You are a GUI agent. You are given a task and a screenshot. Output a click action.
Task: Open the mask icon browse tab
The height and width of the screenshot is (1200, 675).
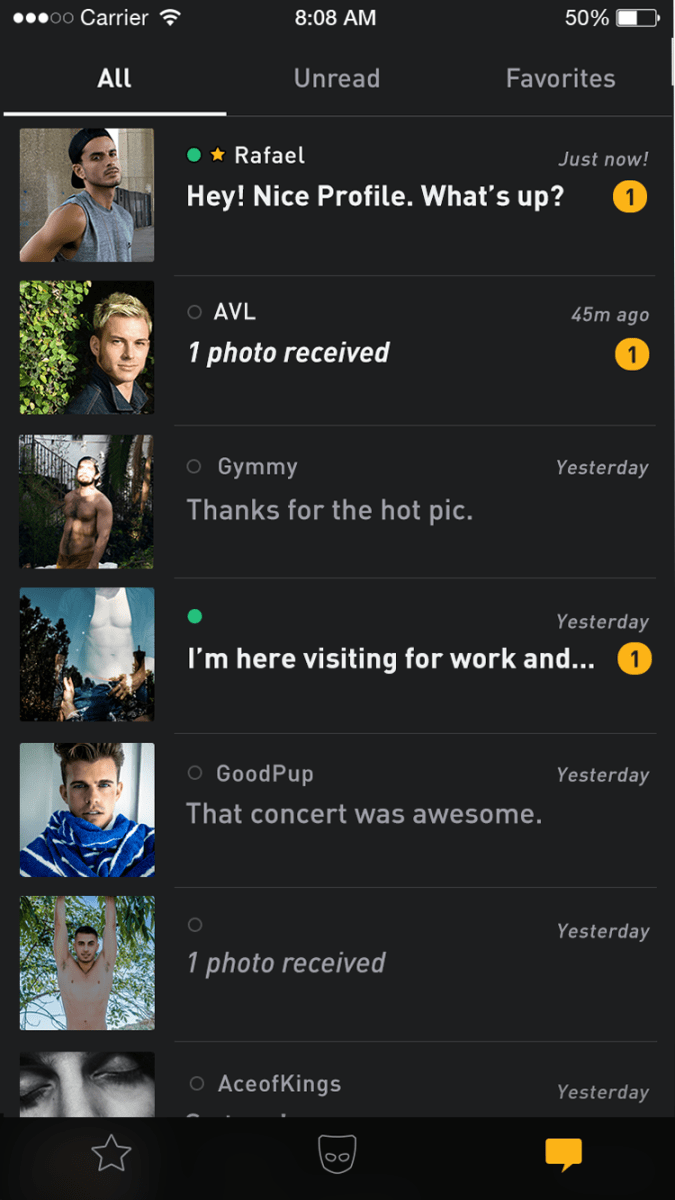[337, 1155]
